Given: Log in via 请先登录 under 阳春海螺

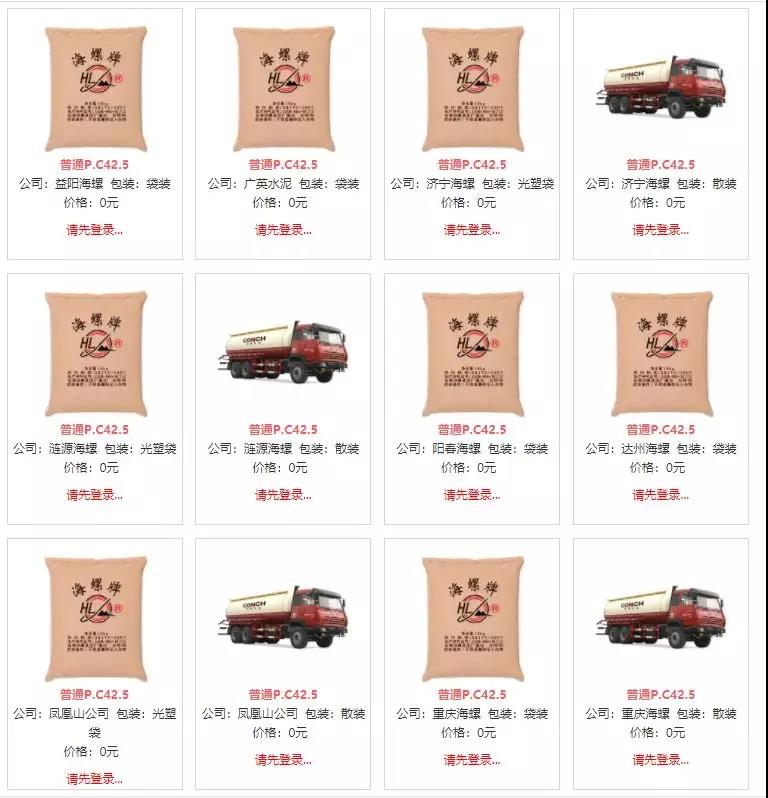Looking at the screenshot, I should pyautogui.click(x=472, y=495).
